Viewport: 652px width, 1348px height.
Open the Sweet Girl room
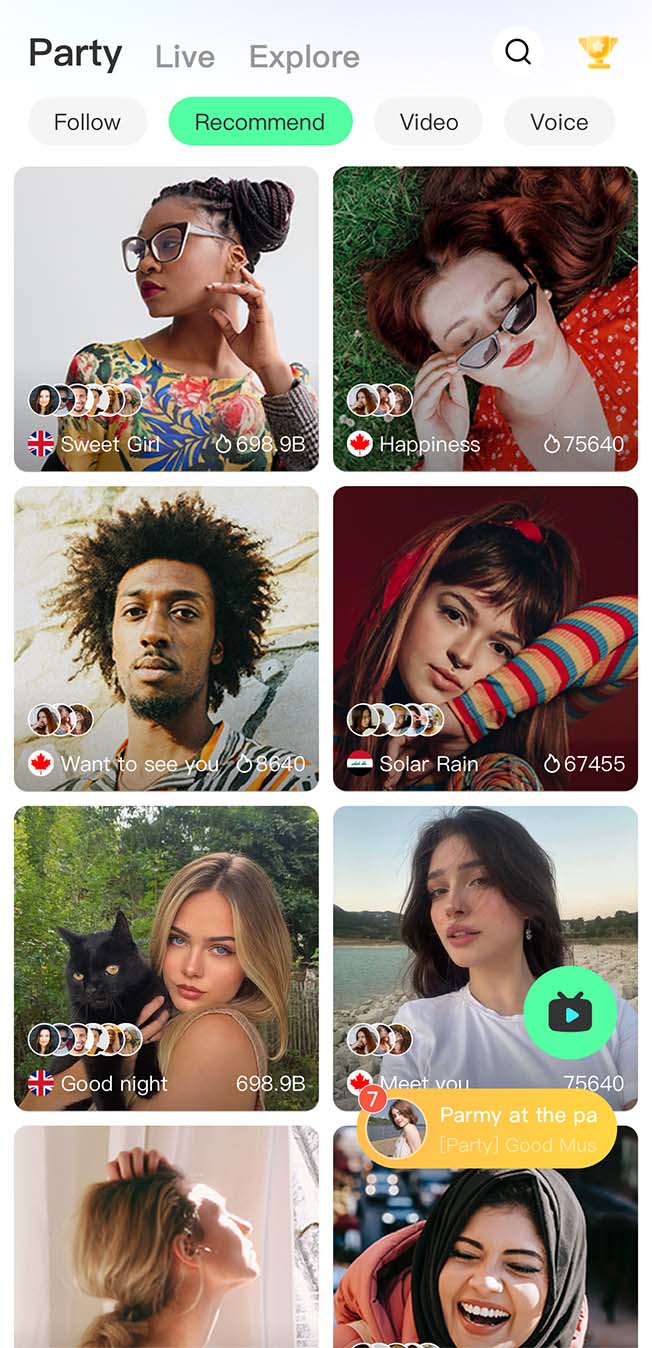[166, 318]
